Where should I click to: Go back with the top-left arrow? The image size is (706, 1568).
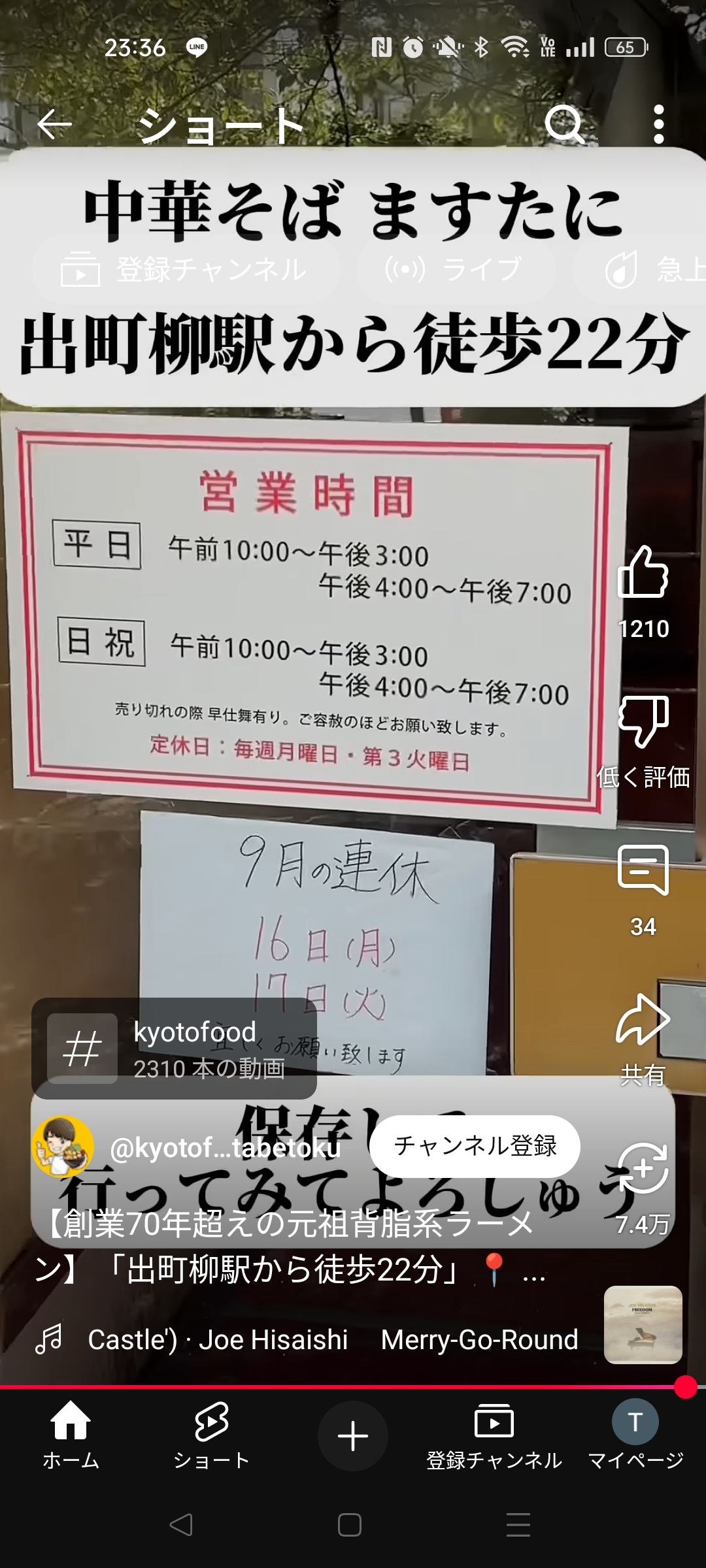(x=54, y=124)
